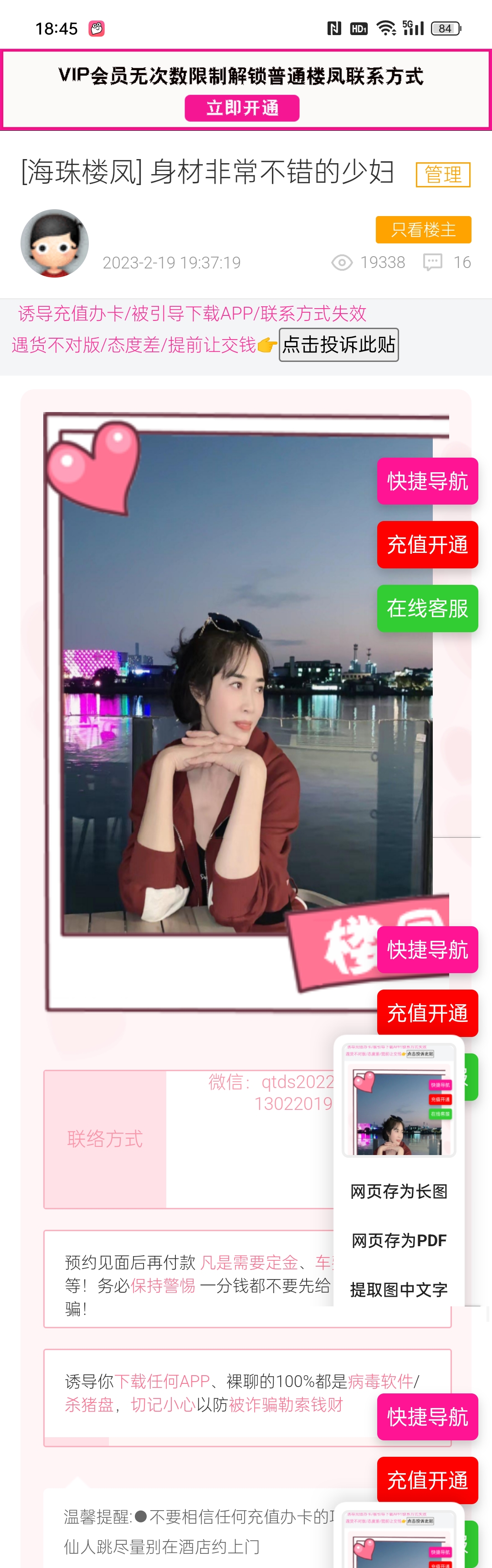Open the 管理 button beside the title
The height and width of the screenshot is (1568, 492).
pos(443,175)
